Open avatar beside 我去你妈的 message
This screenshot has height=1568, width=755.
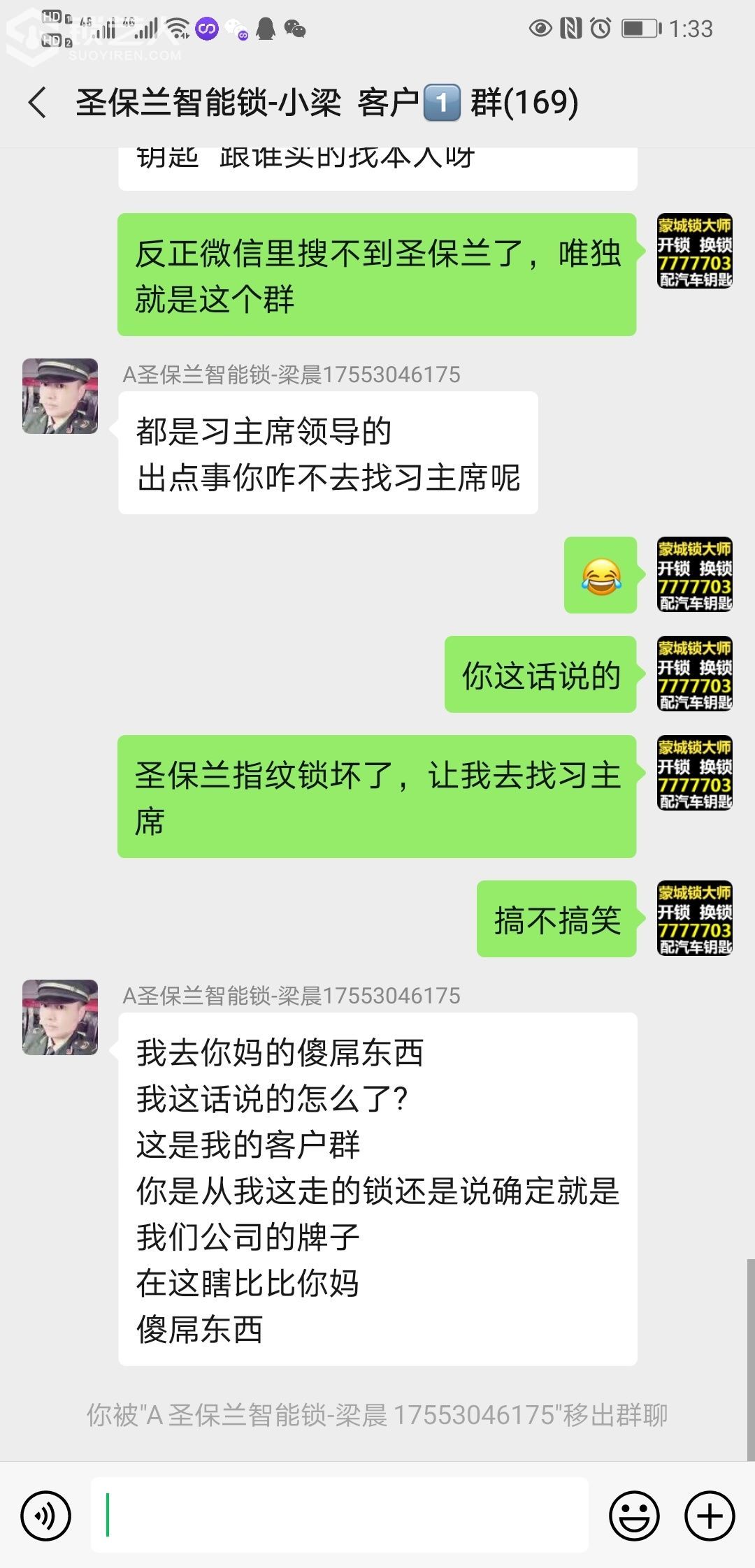pos(60,1017)
